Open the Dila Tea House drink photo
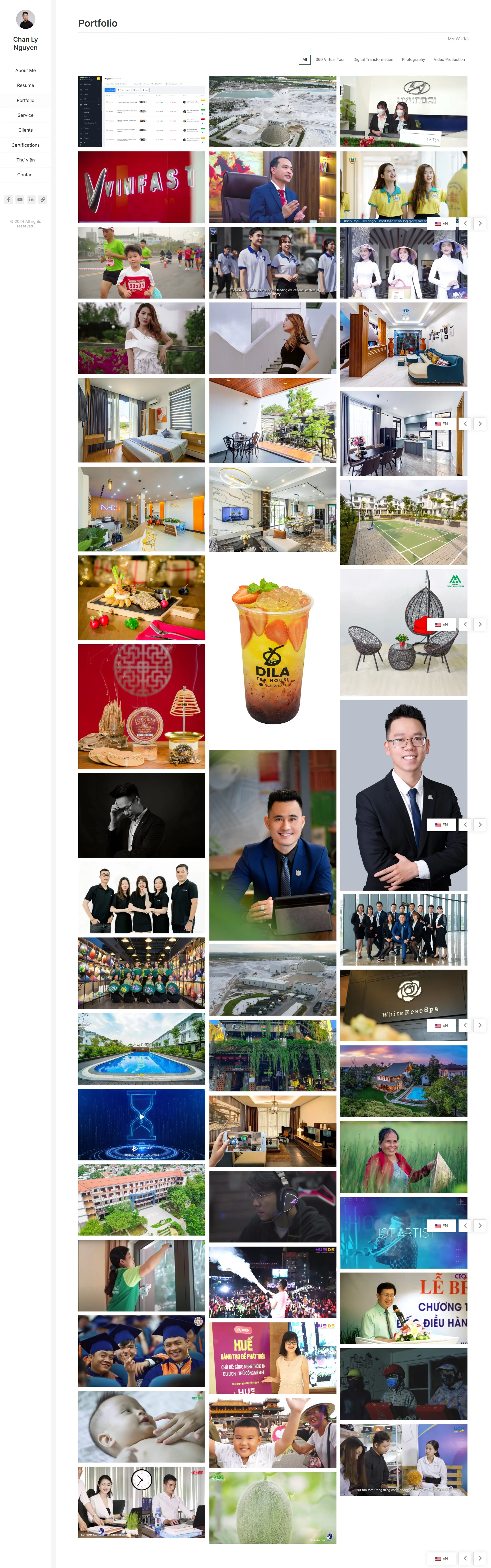The height and width of the screenshot is (1568, 491). click(x=272, y=651)
